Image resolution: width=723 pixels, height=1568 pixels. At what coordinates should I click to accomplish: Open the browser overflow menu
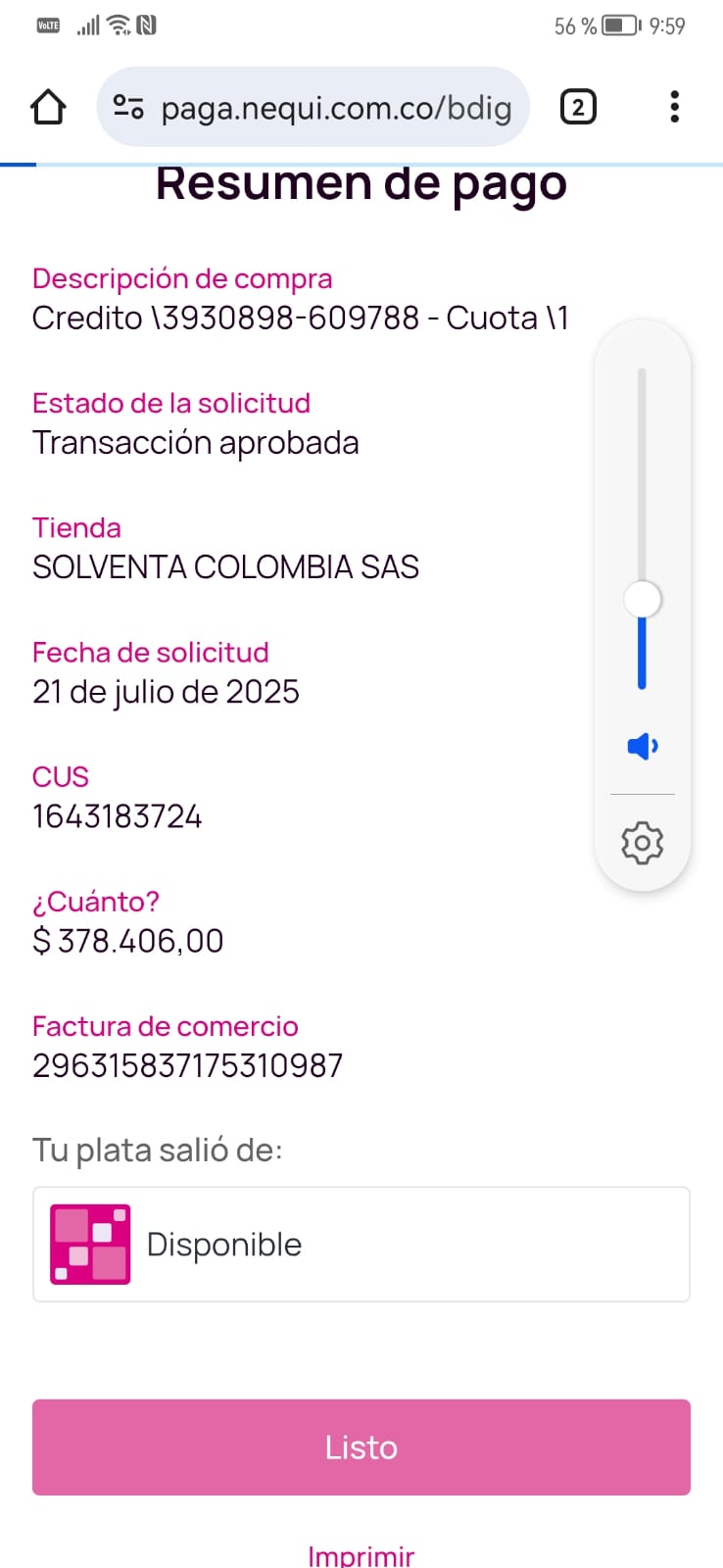(x=674, y=107)
